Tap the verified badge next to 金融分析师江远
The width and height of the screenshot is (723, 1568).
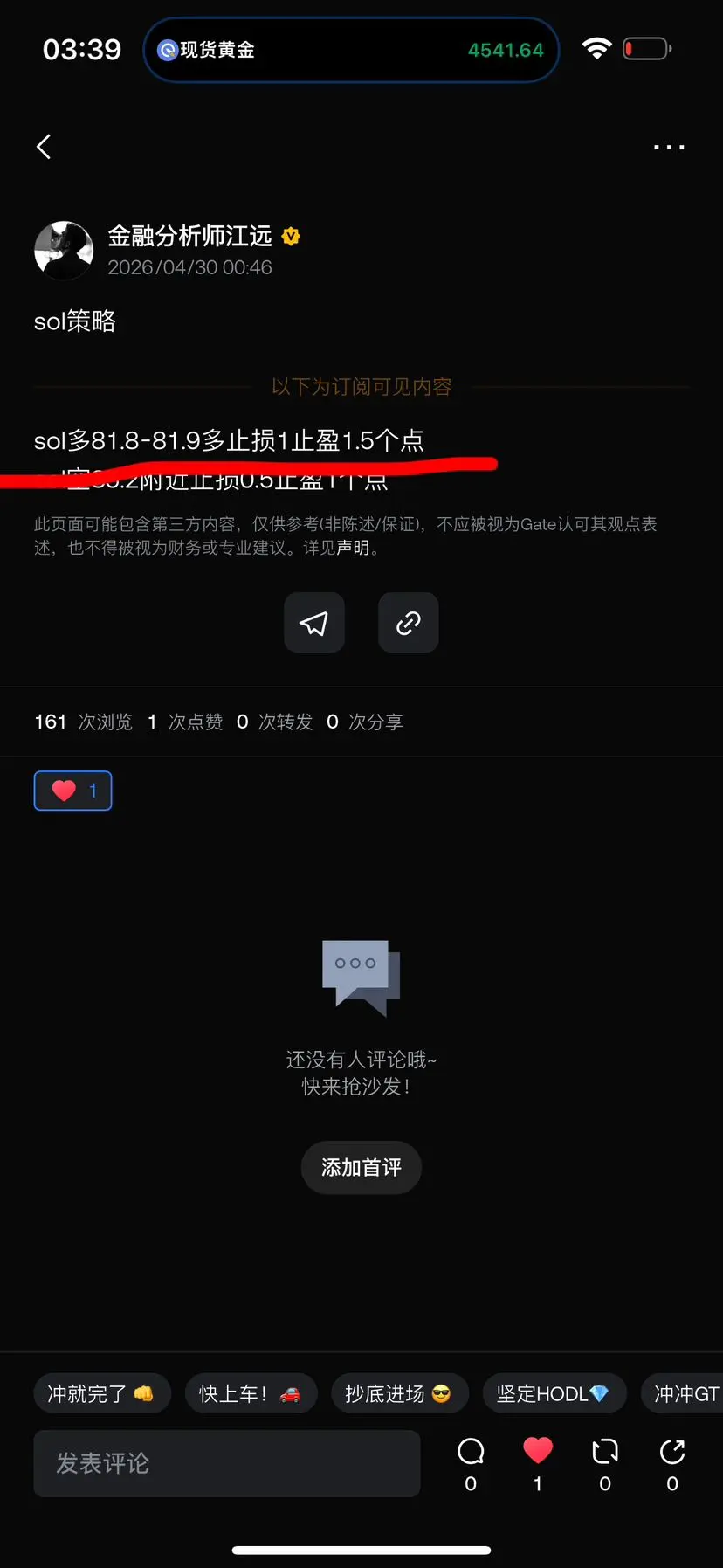click(291, 236)
